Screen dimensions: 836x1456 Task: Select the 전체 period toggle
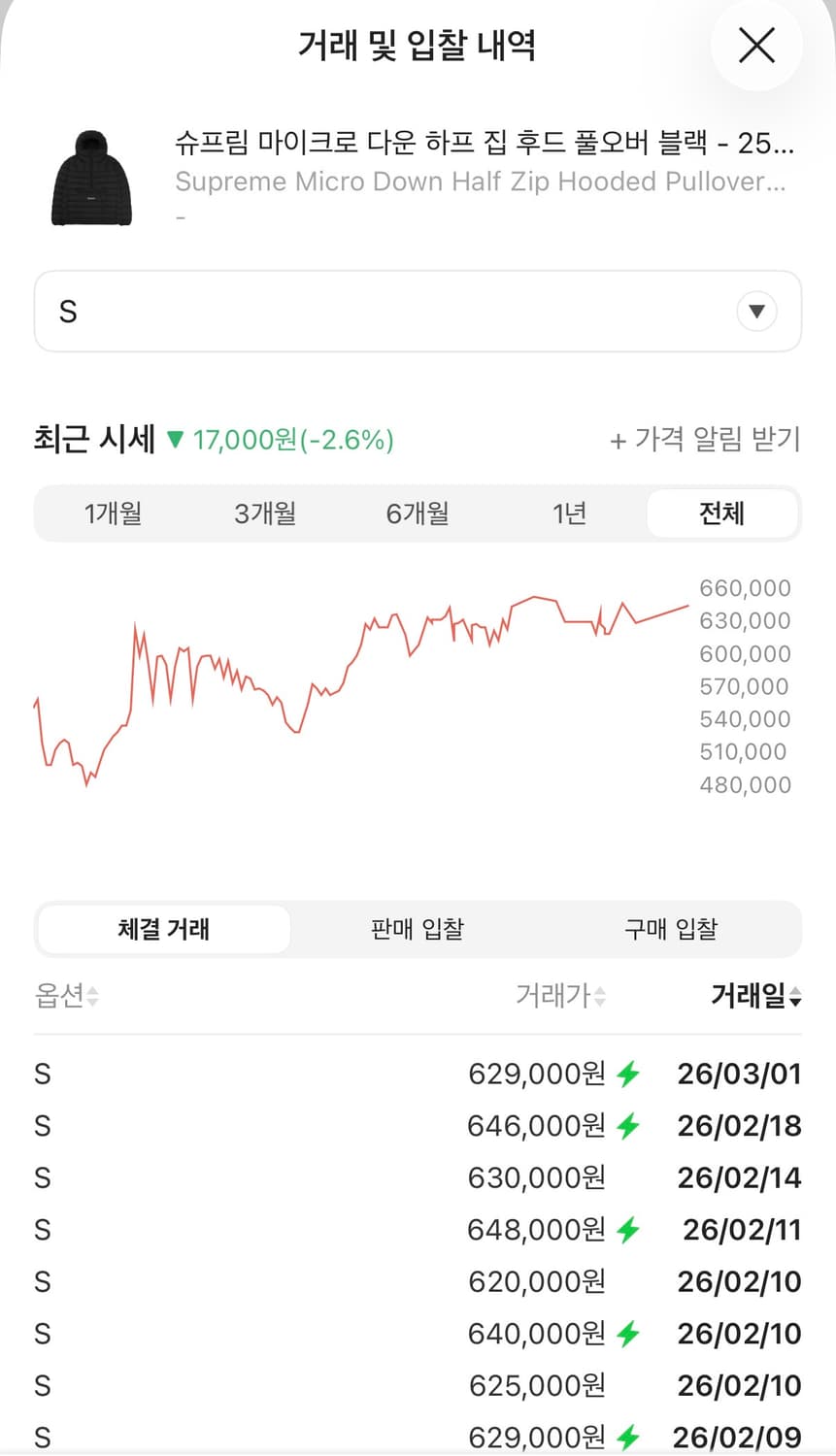pos(721,513)
